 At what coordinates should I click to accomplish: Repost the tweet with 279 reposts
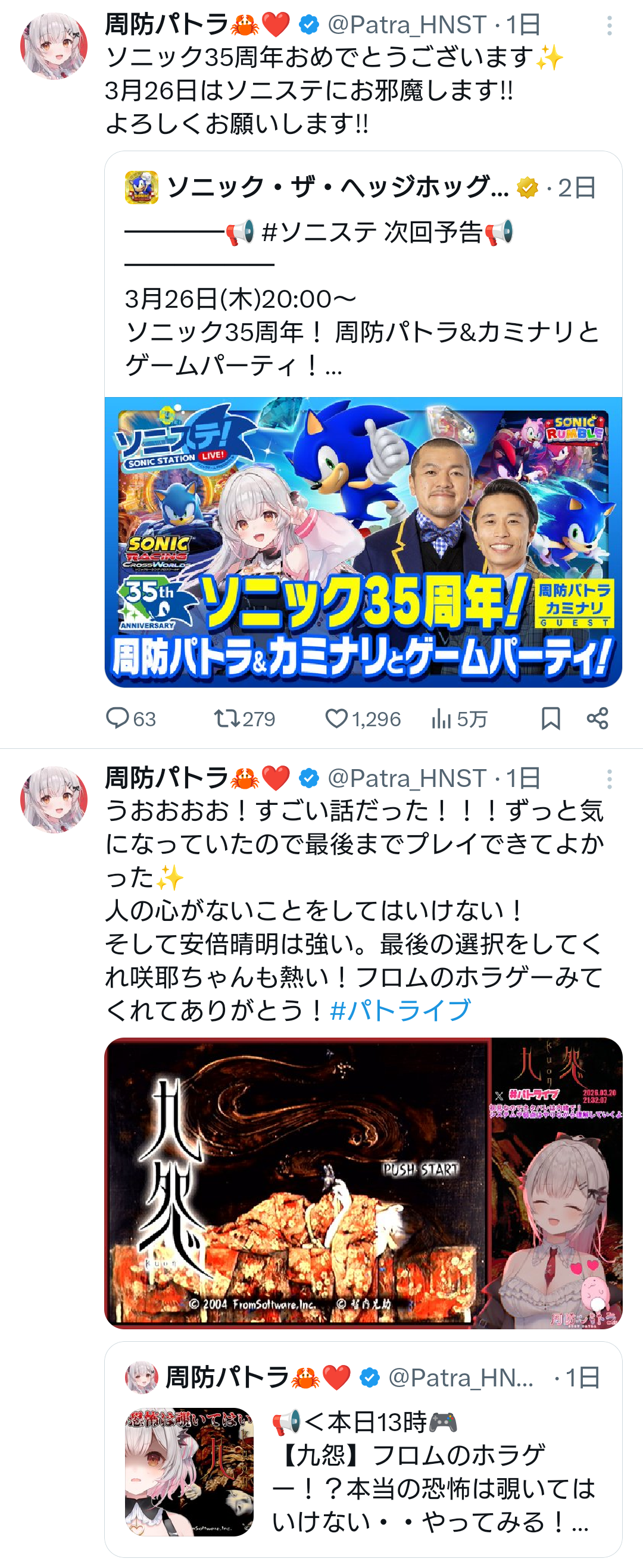[x=227, y=719]
